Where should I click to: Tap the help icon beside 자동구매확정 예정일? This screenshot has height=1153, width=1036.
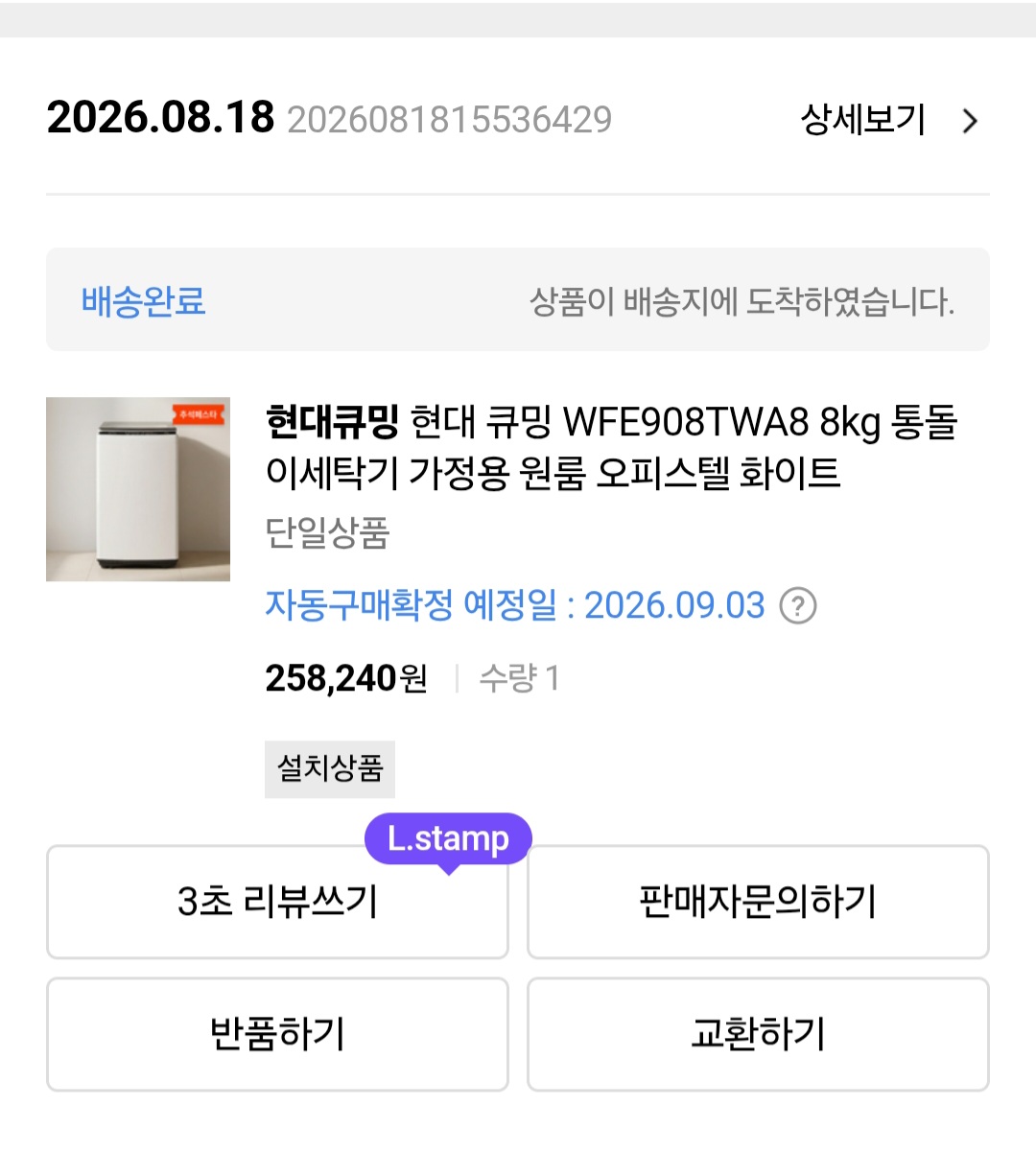(x=798, y=606)
